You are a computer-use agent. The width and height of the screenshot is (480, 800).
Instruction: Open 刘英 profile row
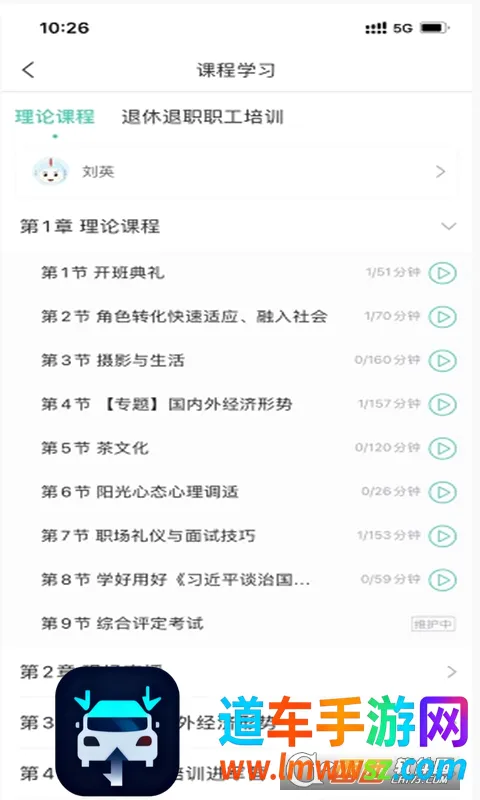(x=237, y=172)
